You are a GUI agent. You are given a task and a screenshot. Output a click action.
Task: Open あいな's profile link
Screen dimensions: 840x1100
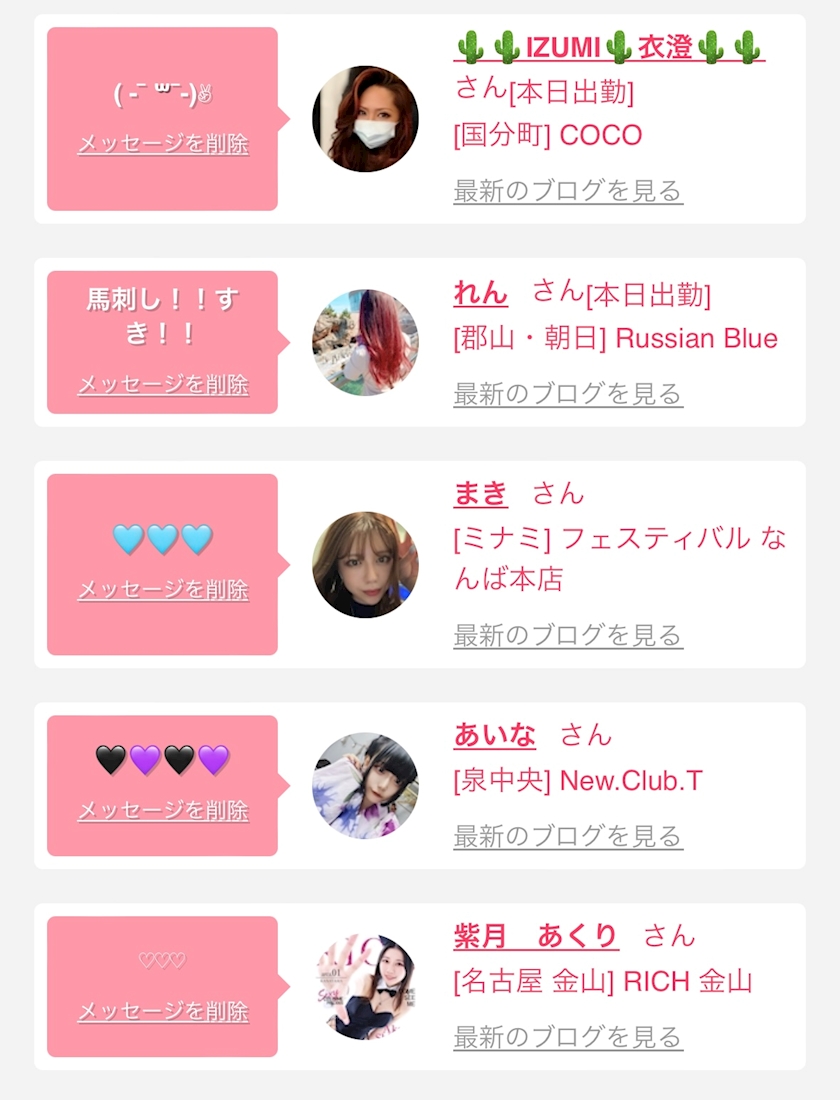tap(495, 735)
